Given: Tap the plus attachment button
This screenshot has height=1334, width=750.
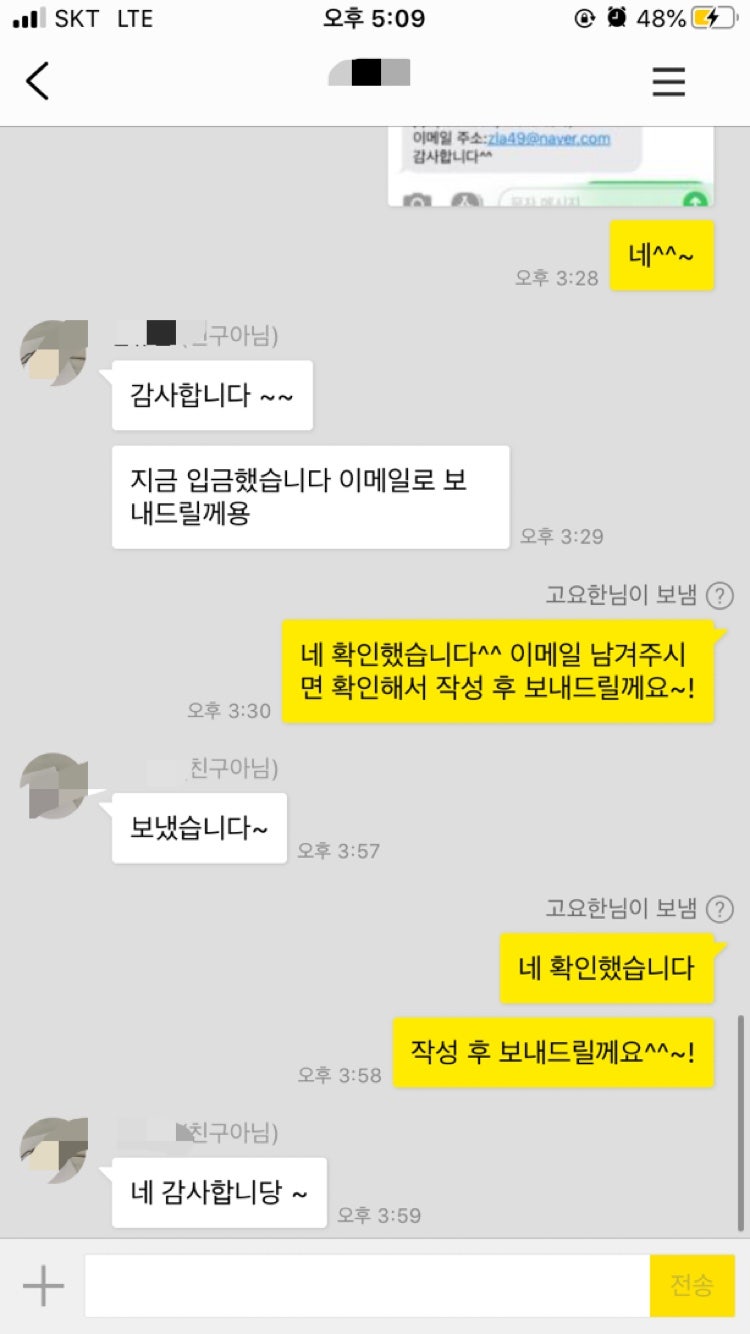Looking at the screenshot, I should (43, 1286).
